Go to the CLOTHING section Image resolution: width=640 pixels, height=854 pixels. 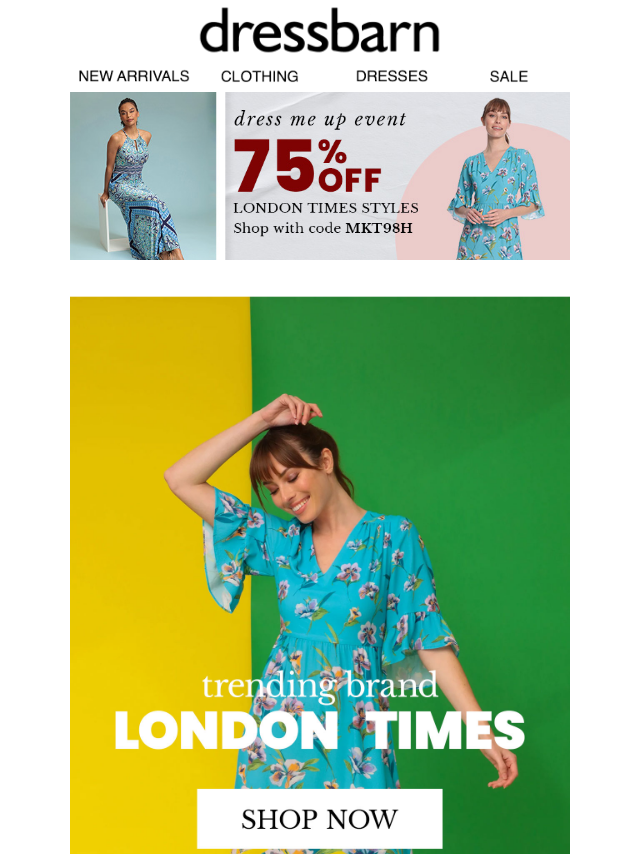pyautogui.click(x=260, y=76)
